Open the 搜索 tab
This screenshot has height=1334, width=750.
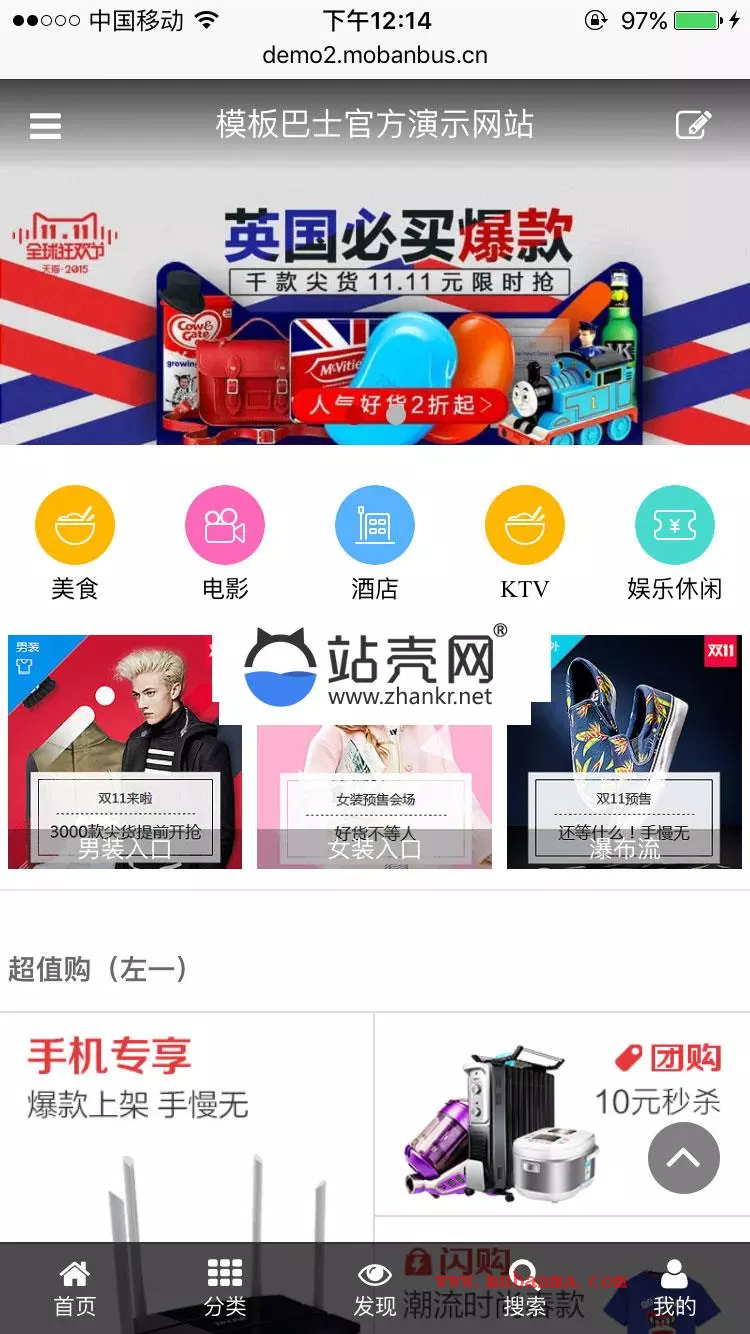[525, 1288]
